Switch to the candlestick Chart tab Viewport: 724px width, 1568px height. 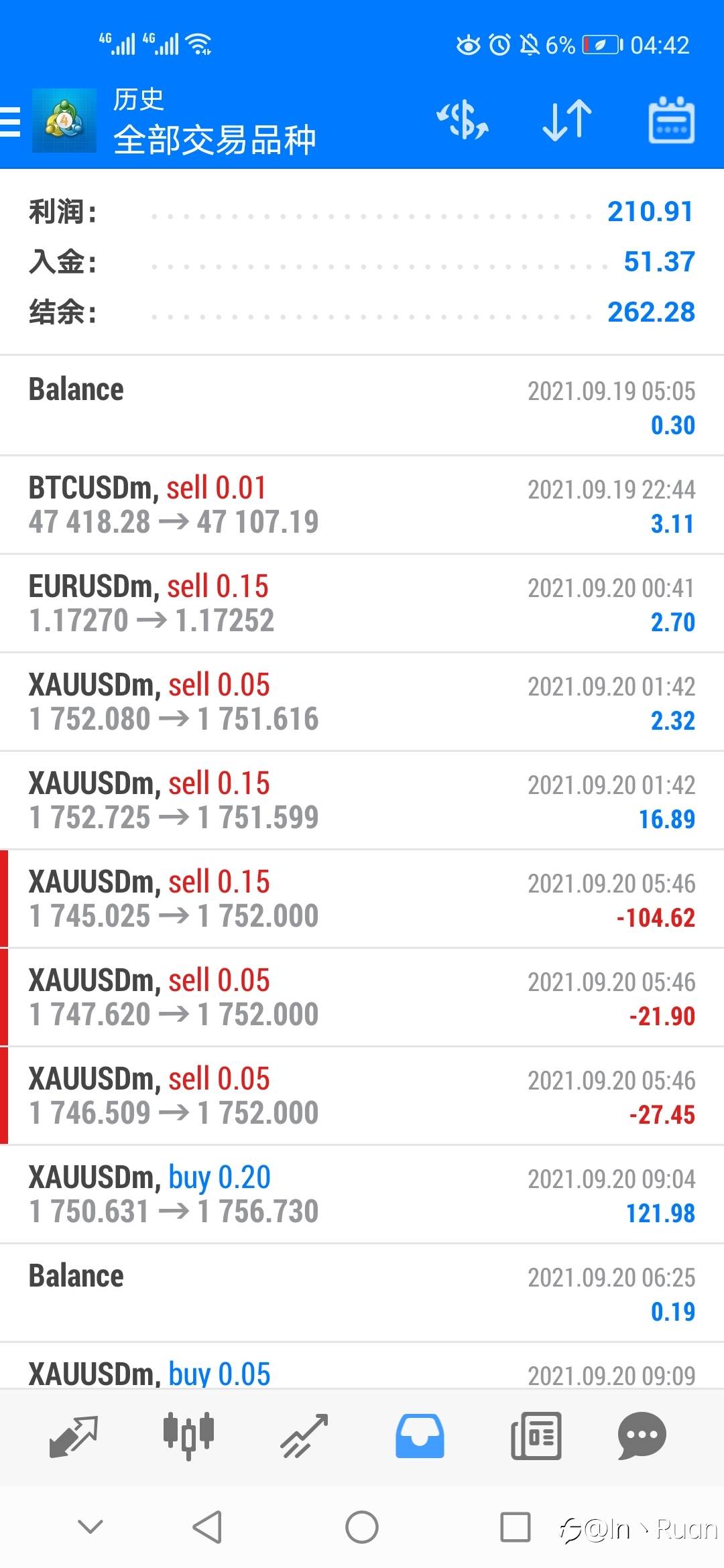(x=189, y=1436)
